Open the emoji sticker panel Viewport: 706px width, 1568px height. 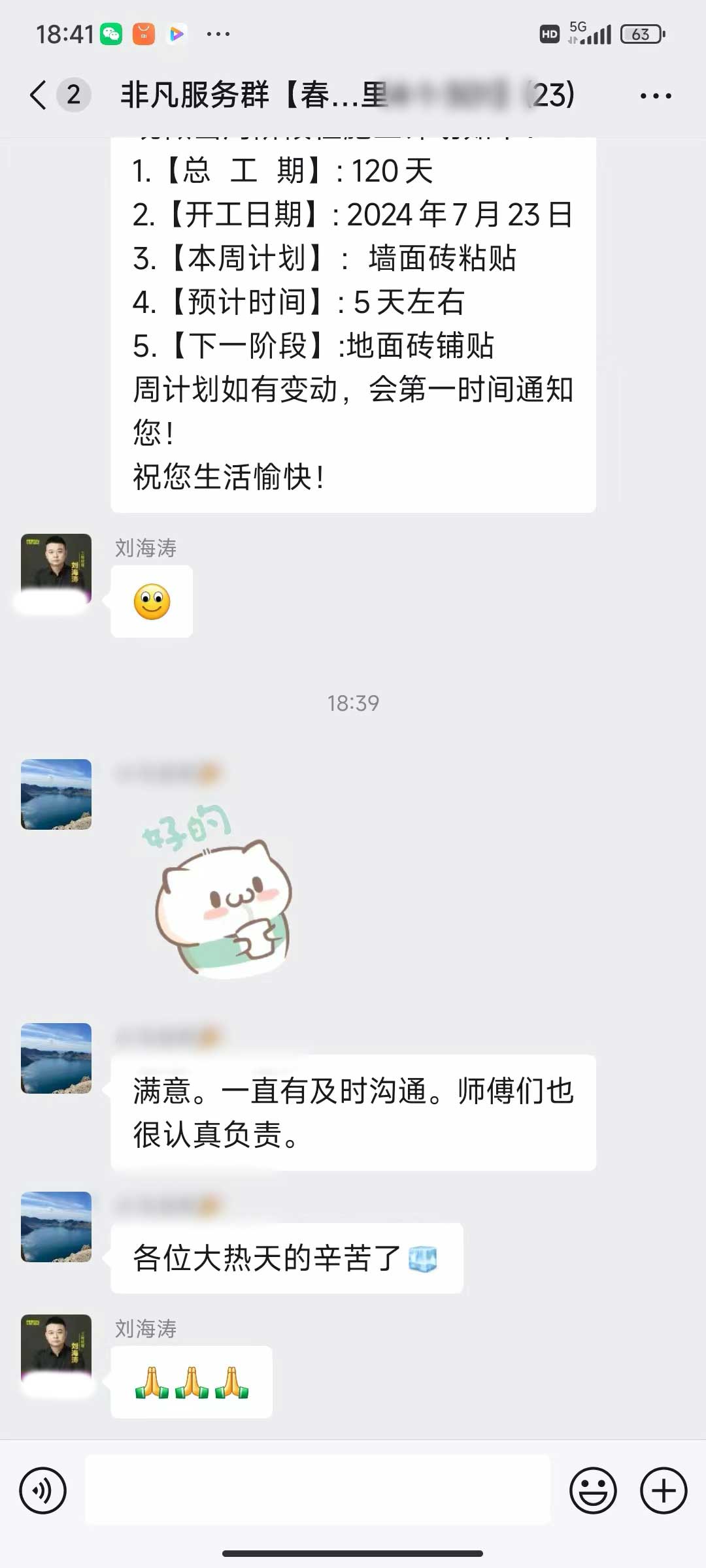click(593, 1490)
